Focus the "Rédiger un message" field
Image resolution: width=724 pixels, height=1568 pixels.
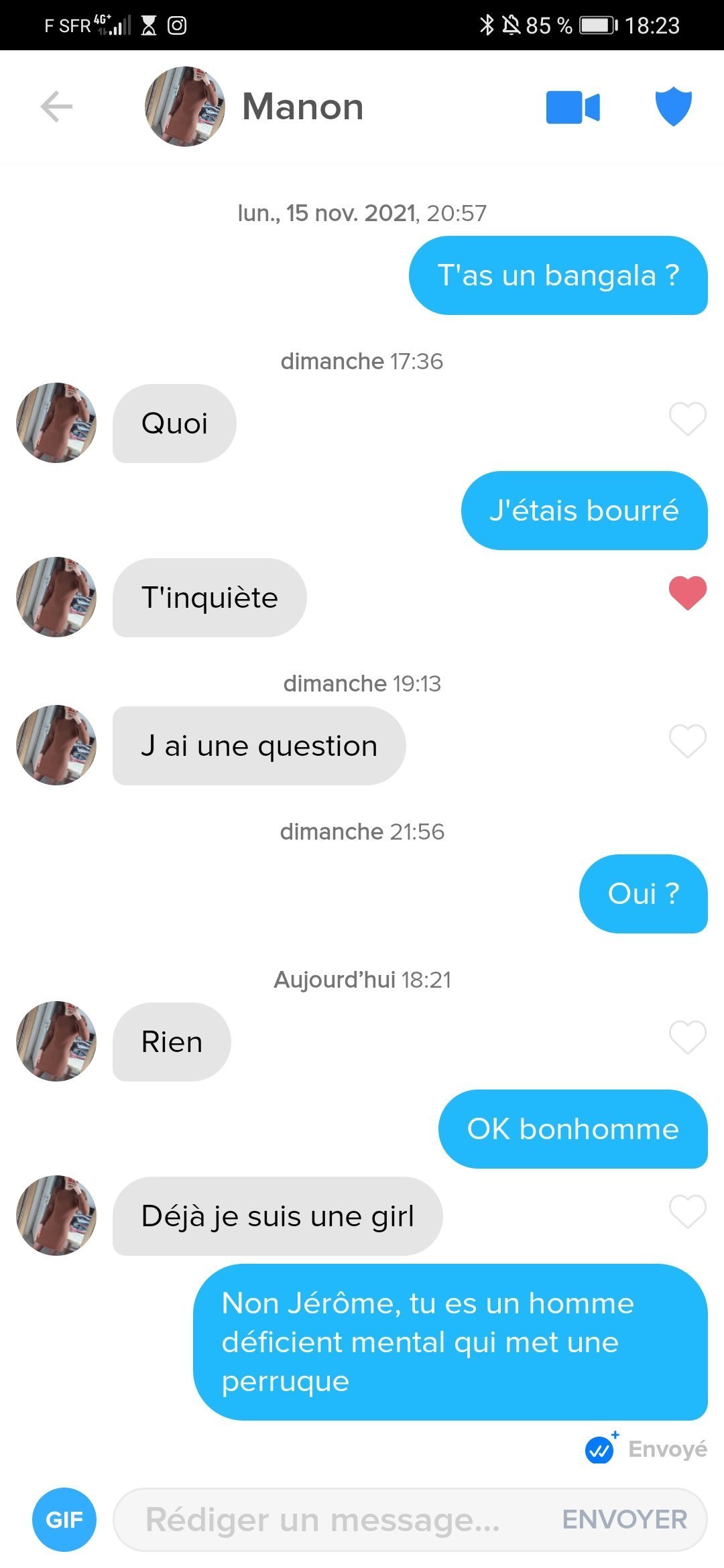pos(322,1519)
